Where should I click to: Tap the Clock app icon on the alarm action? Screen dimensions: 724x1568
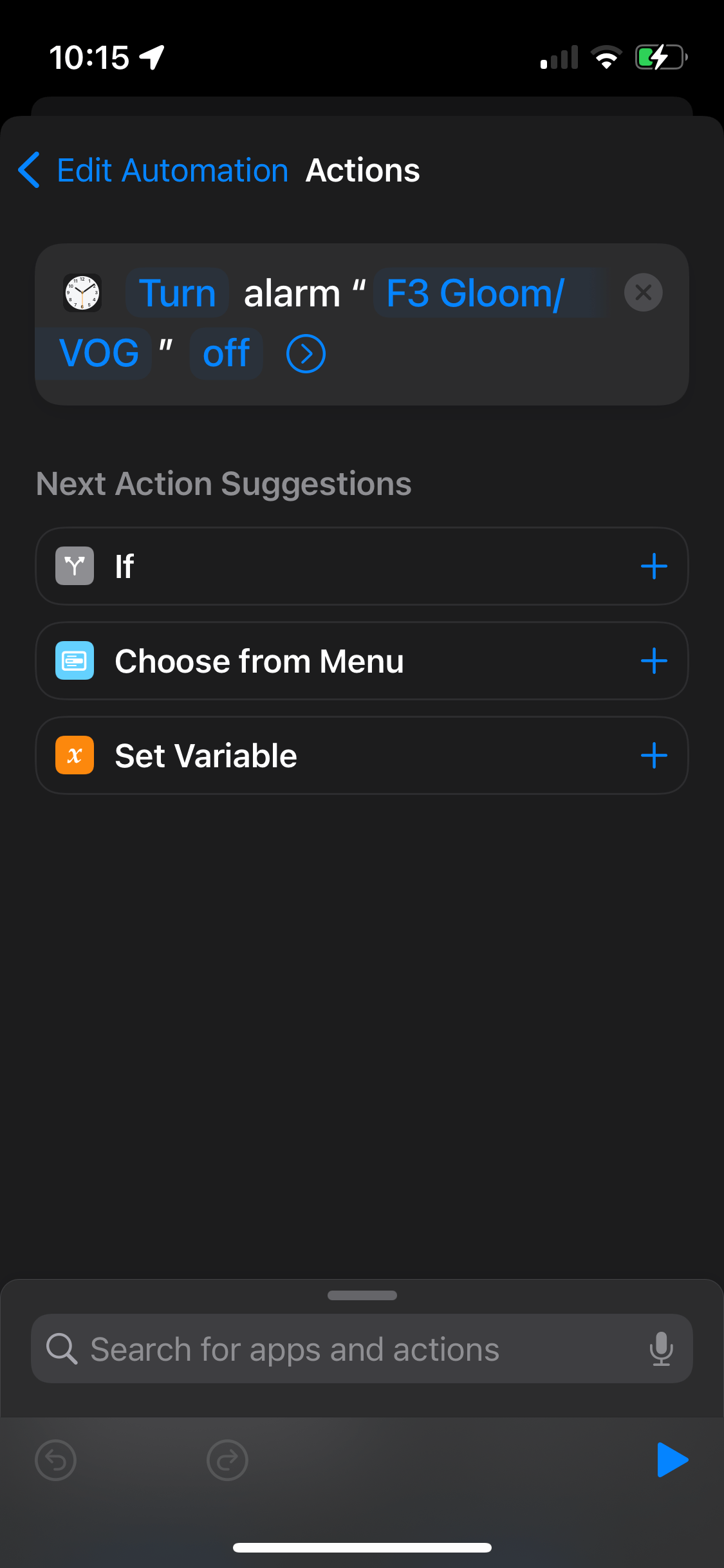(80, 293)
